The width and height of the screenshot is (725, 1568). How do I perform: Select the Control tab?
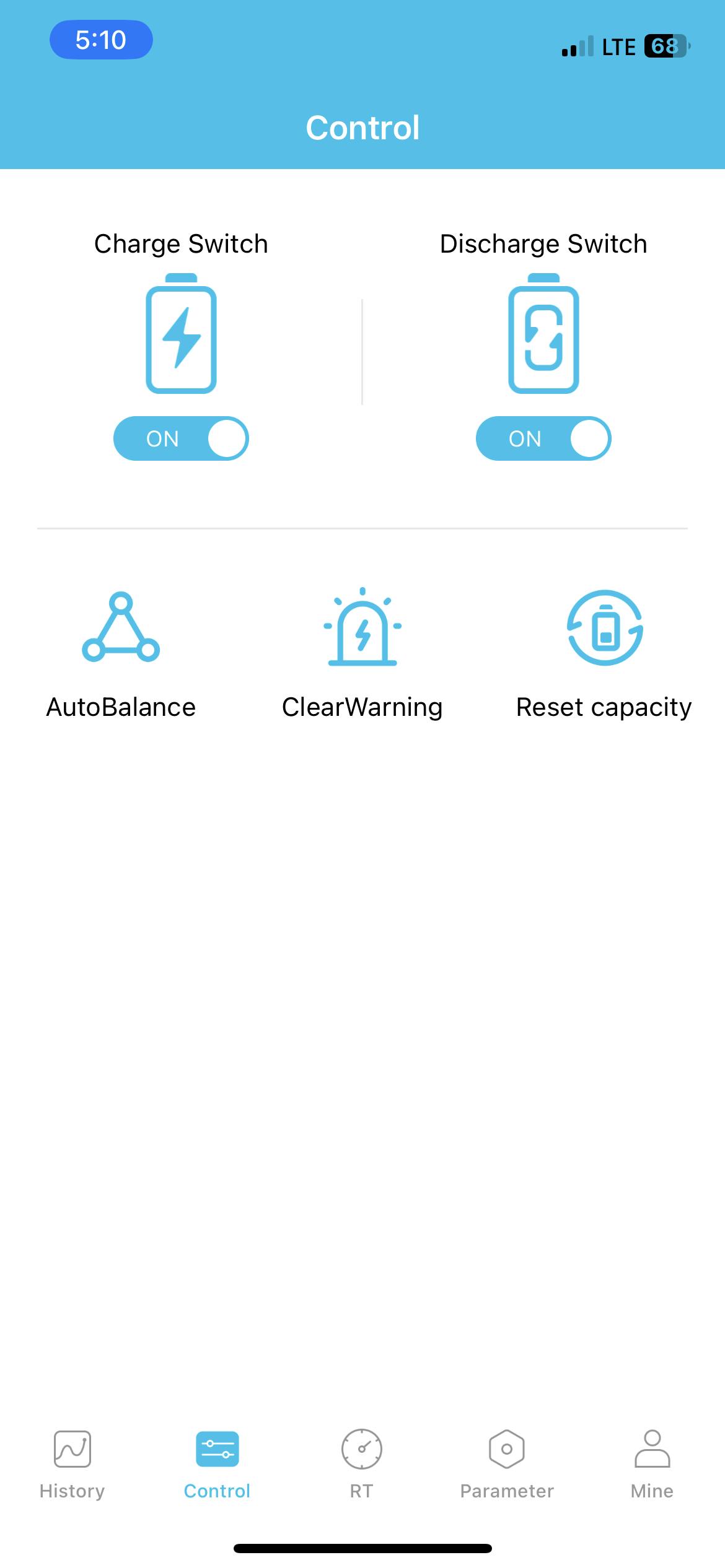pyautogui.click(x=217, y=1464)
